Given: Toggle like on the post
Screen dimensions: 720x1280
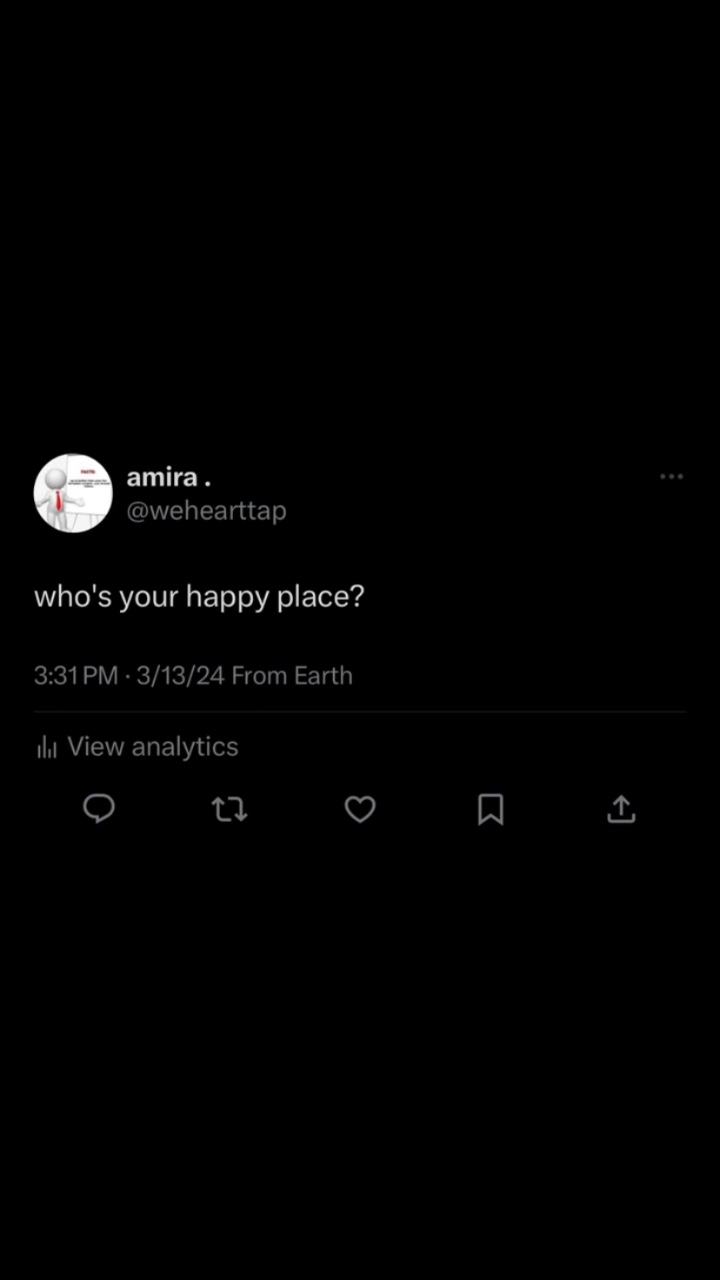Looking at the screenshot, I should [360, 809].
